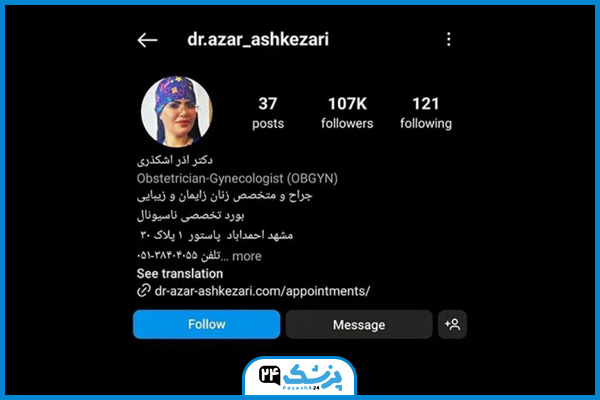
Task: Open the 121 following list
Action: coord(425,113)
